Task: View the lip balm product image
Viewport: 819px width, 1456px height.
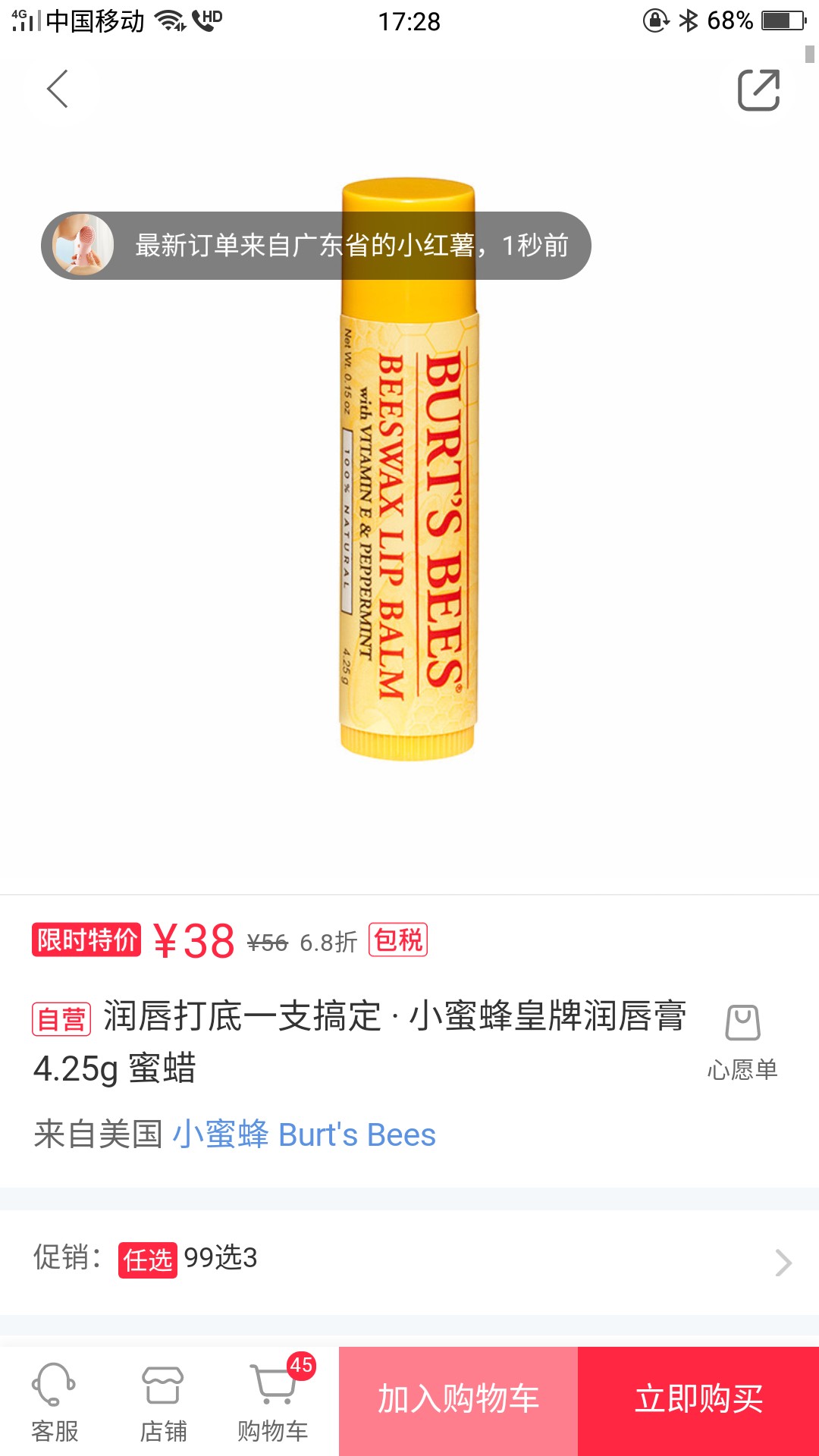Action: pos(409,469)
